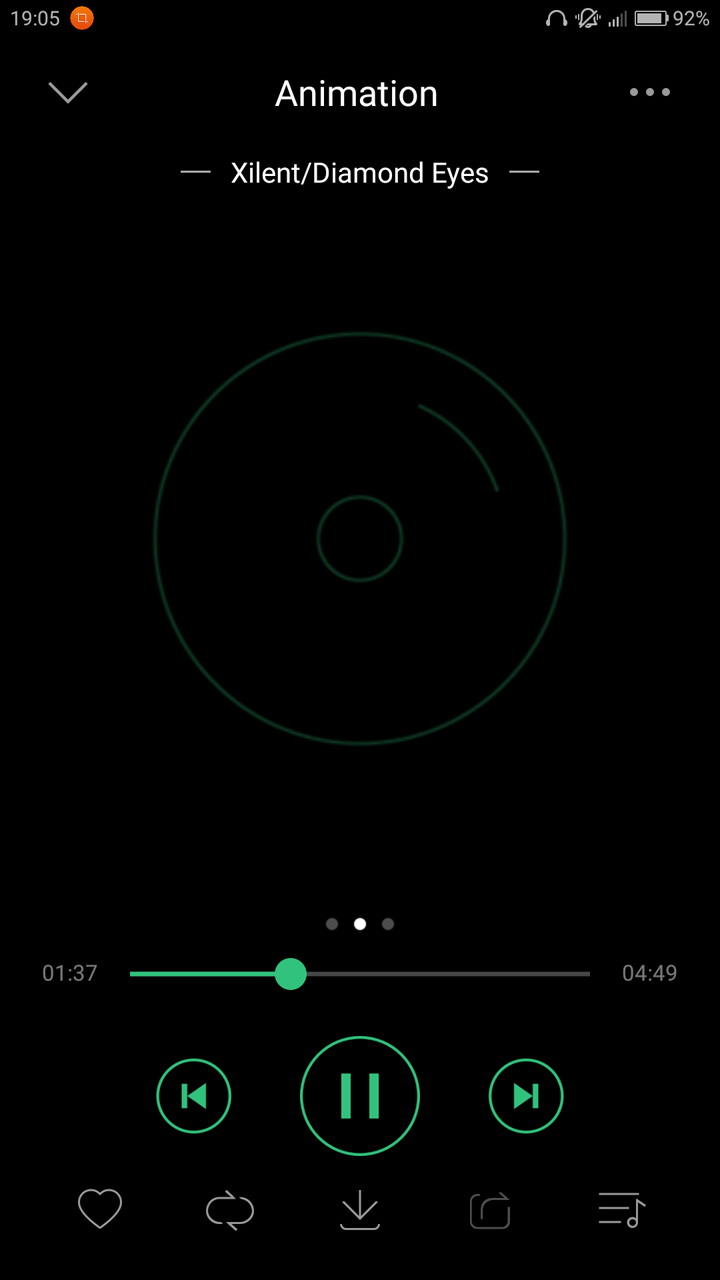Skip to the previous track
Screen dimensions: 720x1280
coord(194,1096)
